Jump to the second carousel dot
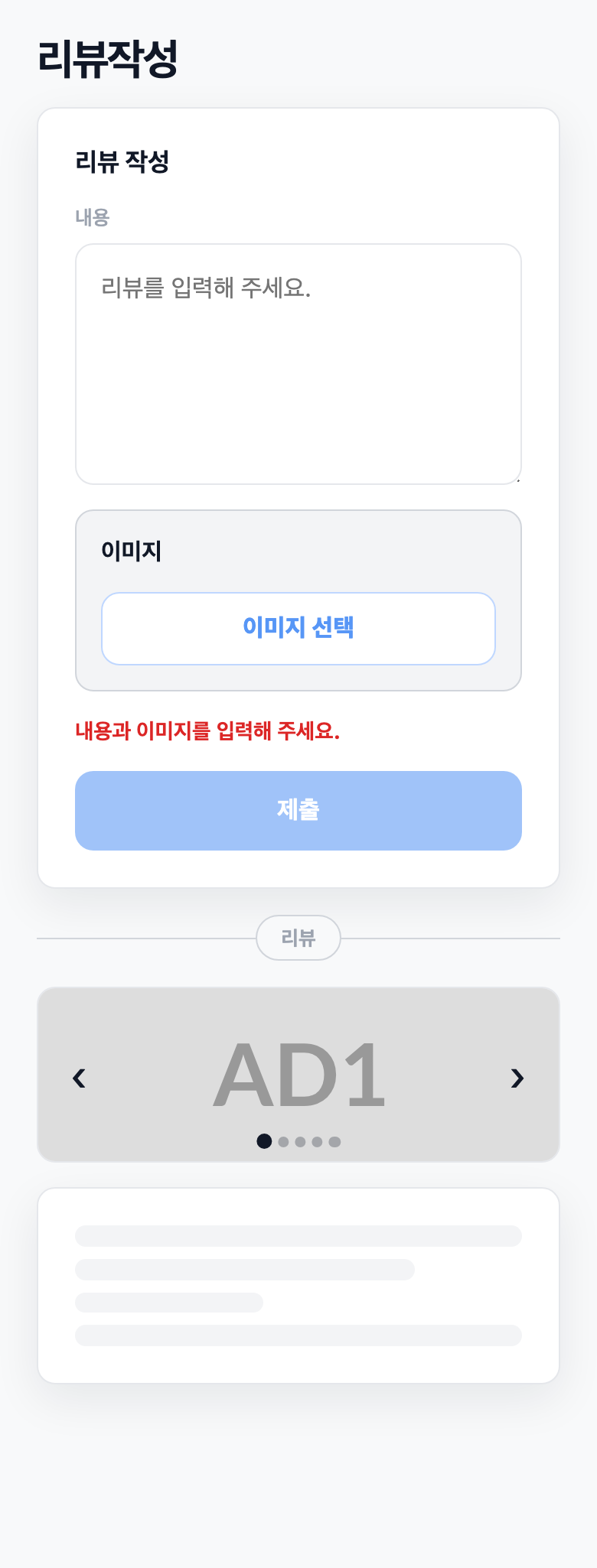 [x=283, y=1142]
